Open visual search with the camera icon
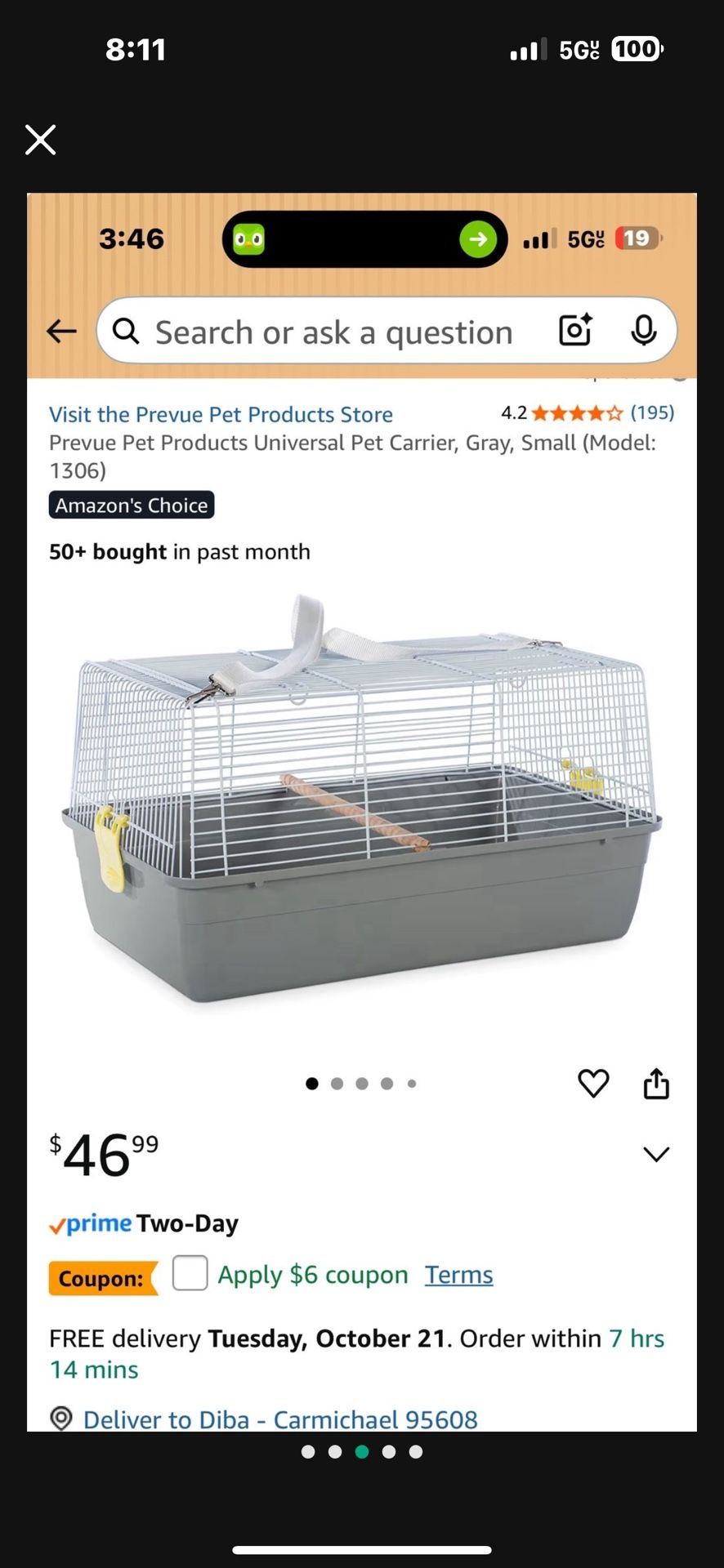The height and width of the screenshot is (1568, 724). tap(575, 331)
